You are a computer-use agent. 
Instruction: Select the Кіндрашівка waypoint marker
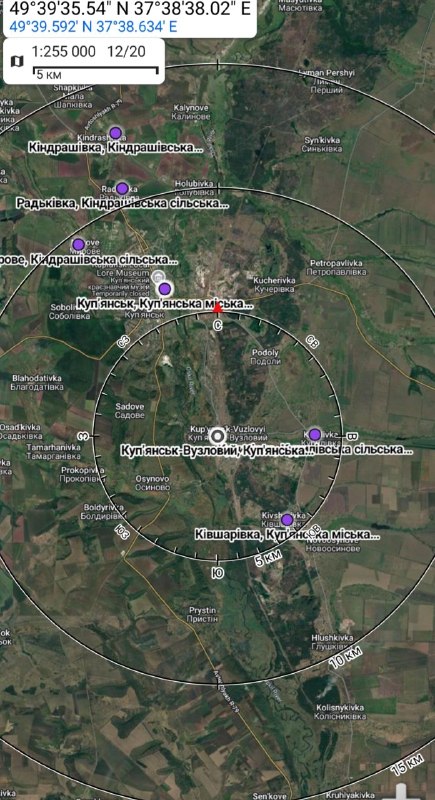click(116, 133)
